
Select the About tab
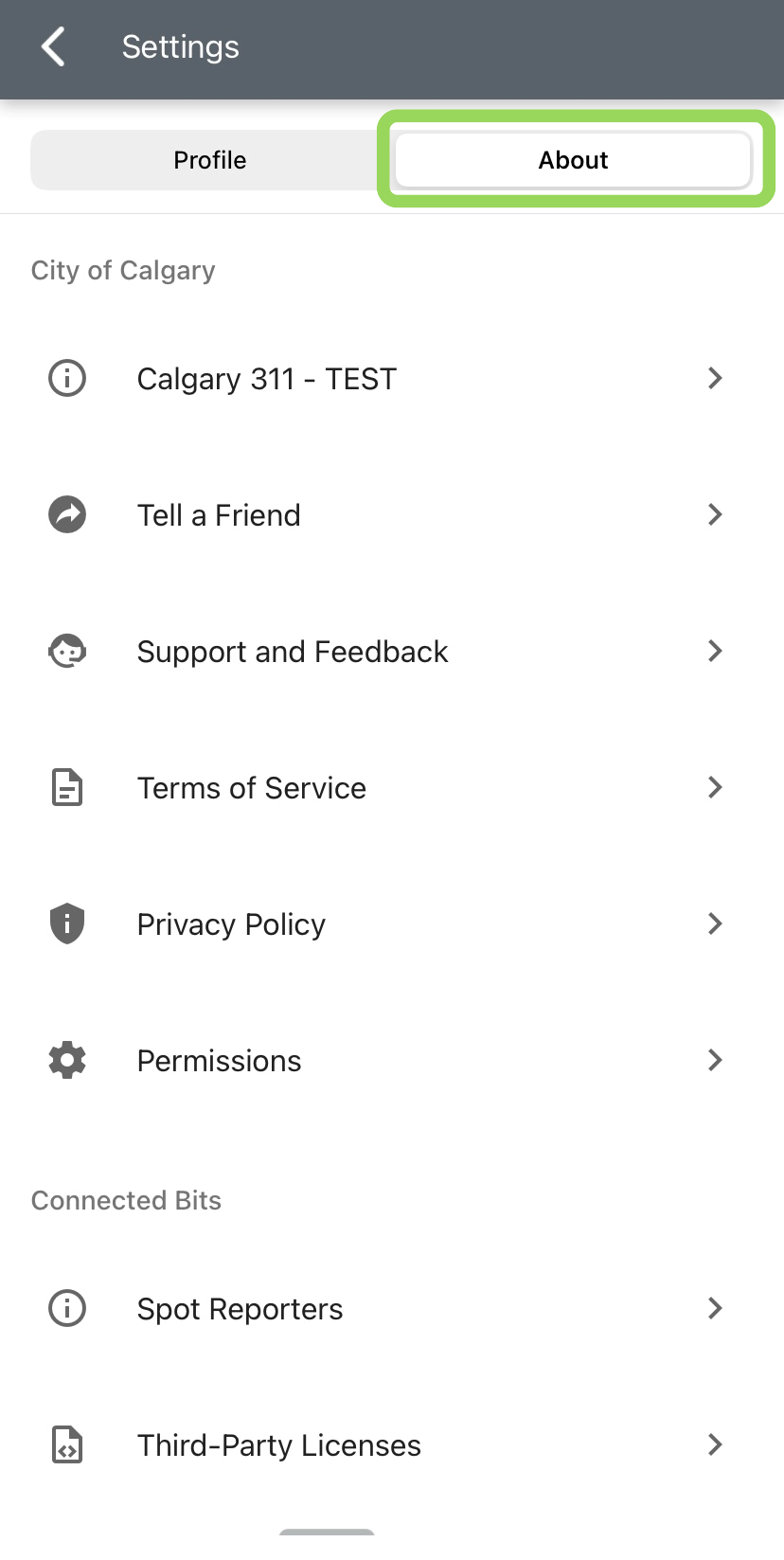(573, 160)
